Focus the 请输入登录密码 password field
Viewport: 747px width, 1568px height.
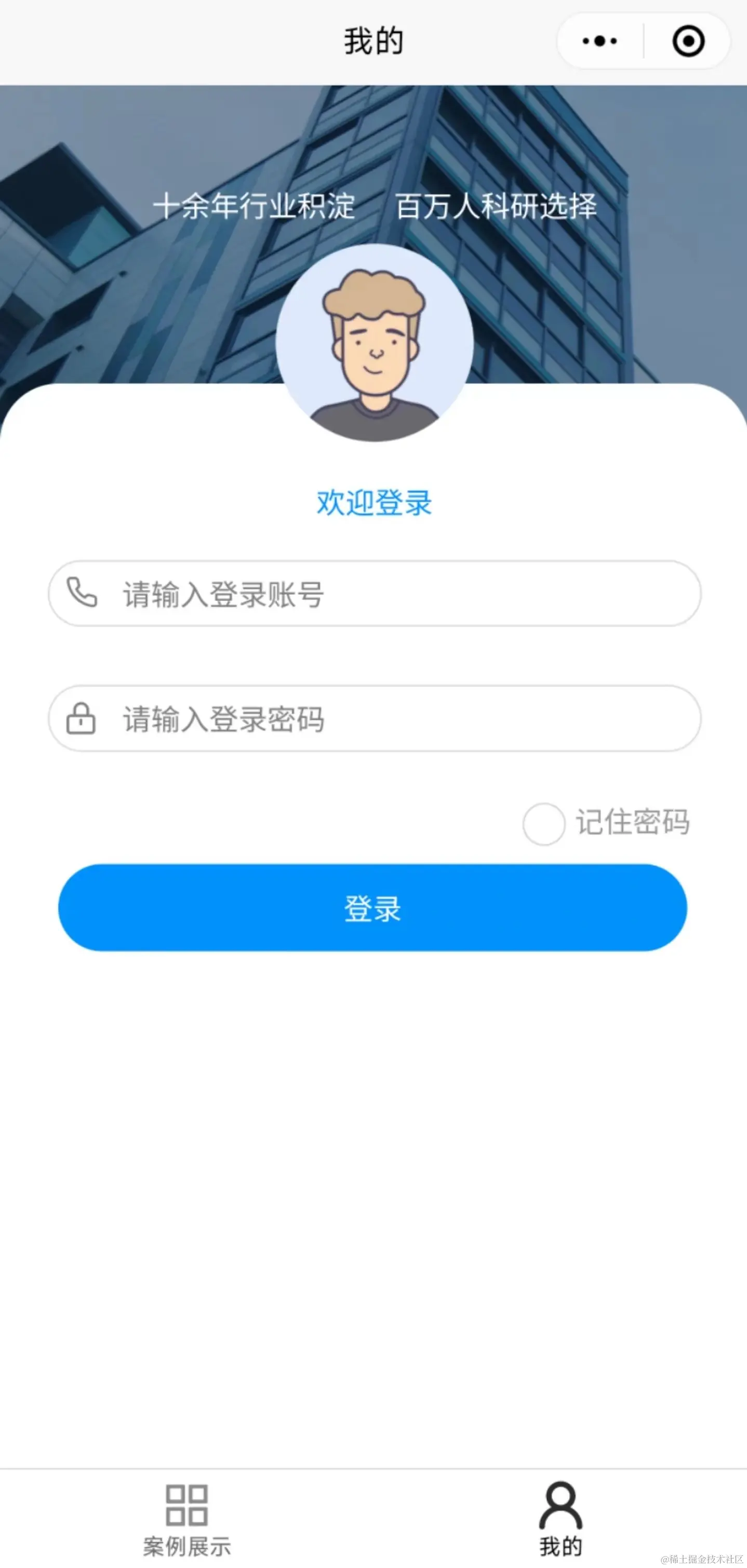tap(390, 719)
